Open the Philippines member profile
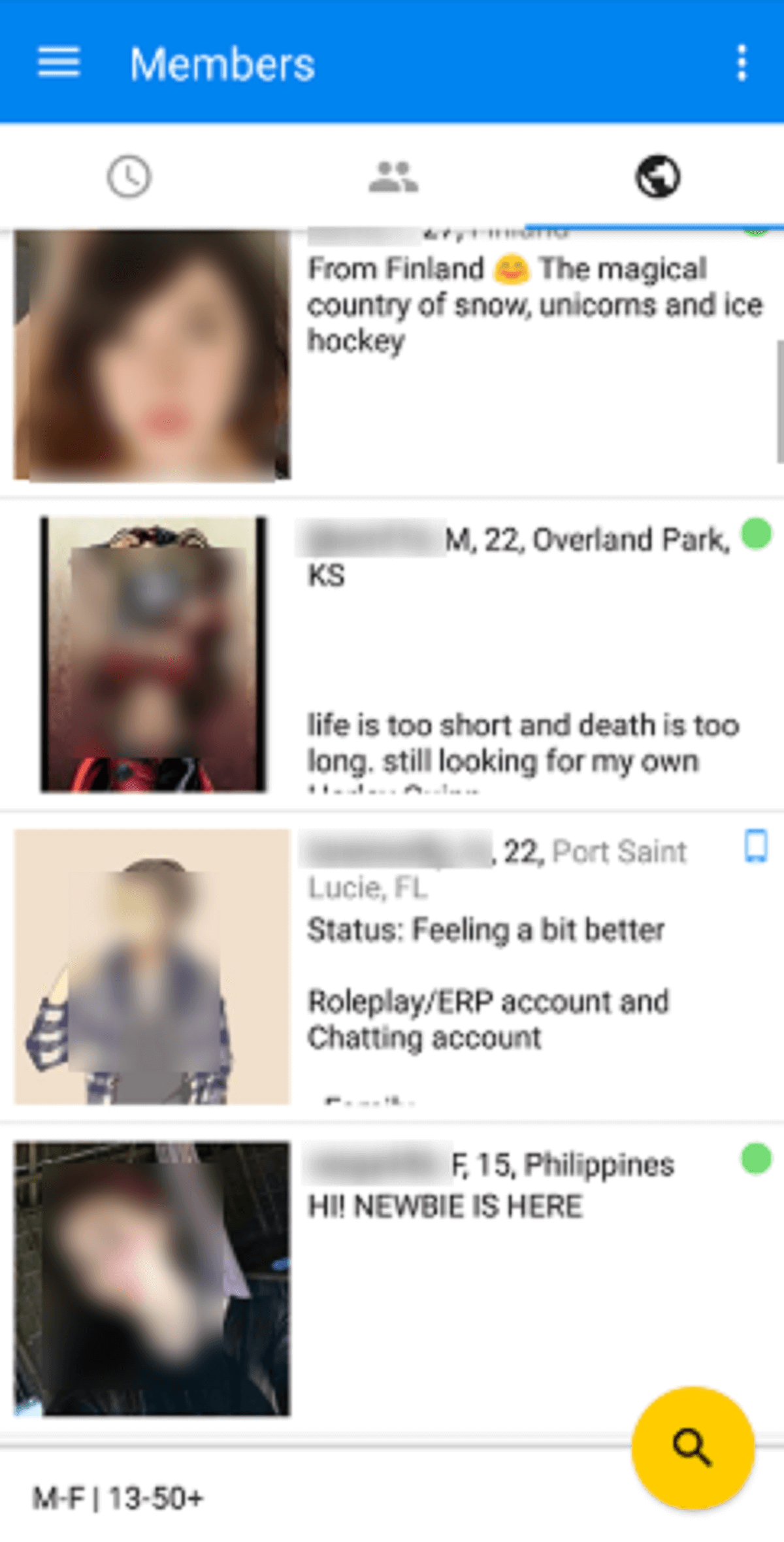 pos(392,1274)
